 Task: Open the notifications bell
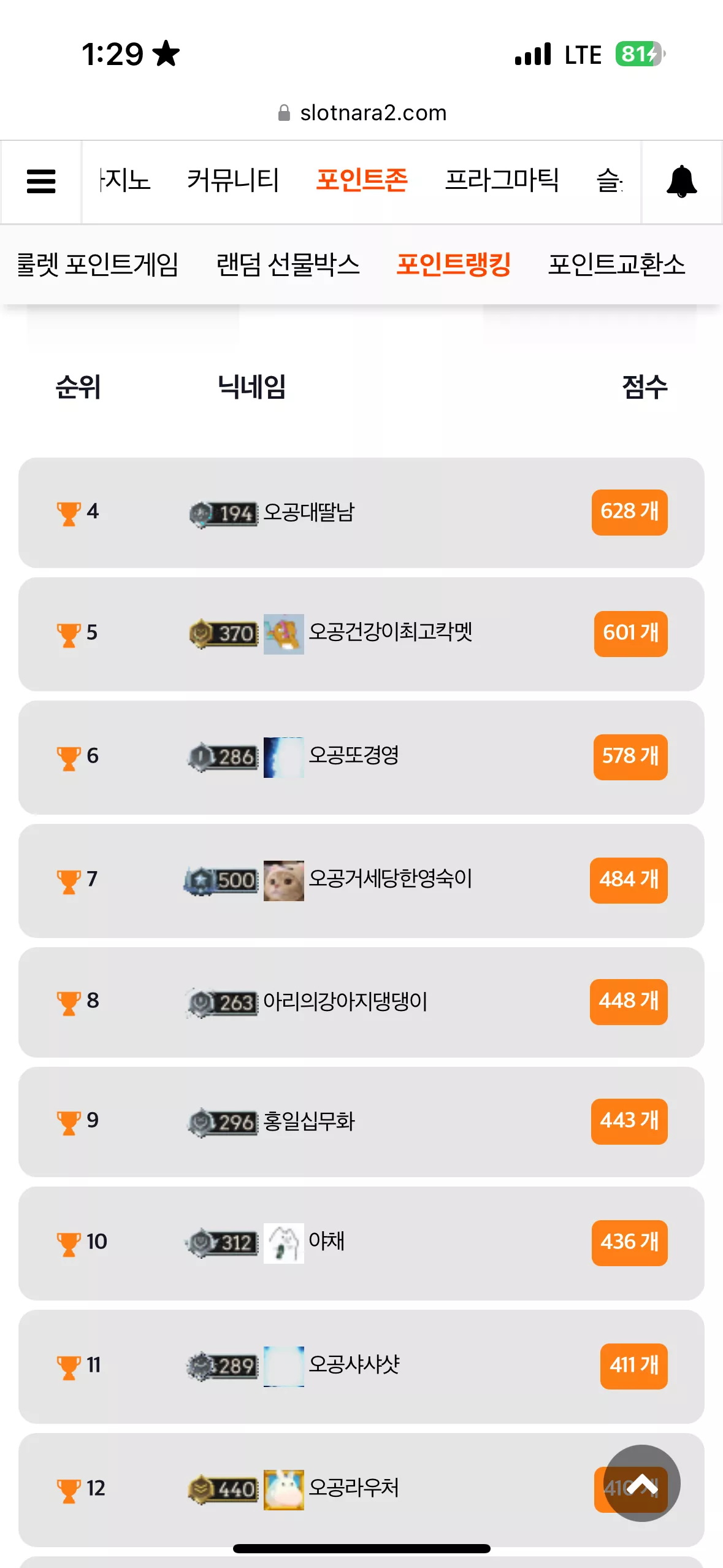click(x=681, y=182)
